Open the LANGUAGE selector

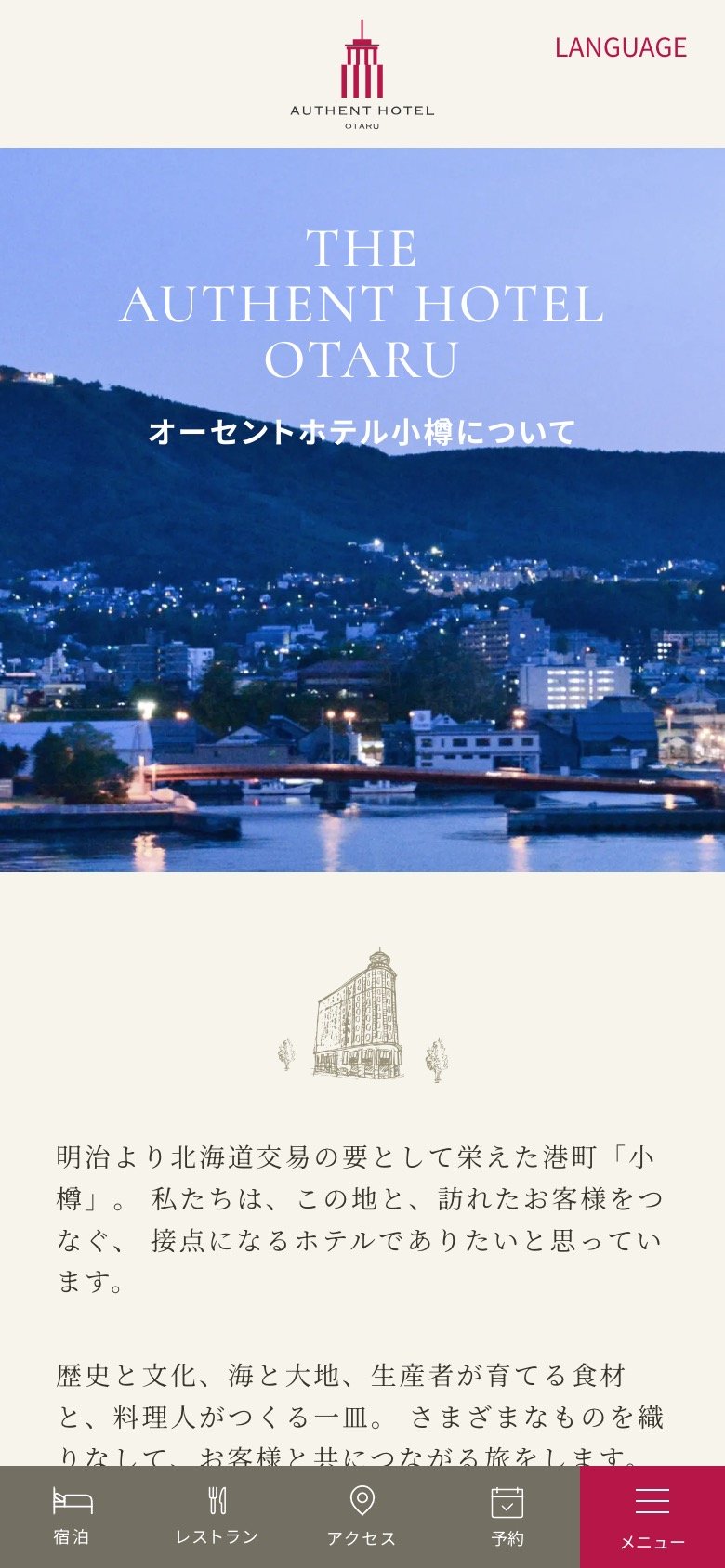click(x=620, y=47)
